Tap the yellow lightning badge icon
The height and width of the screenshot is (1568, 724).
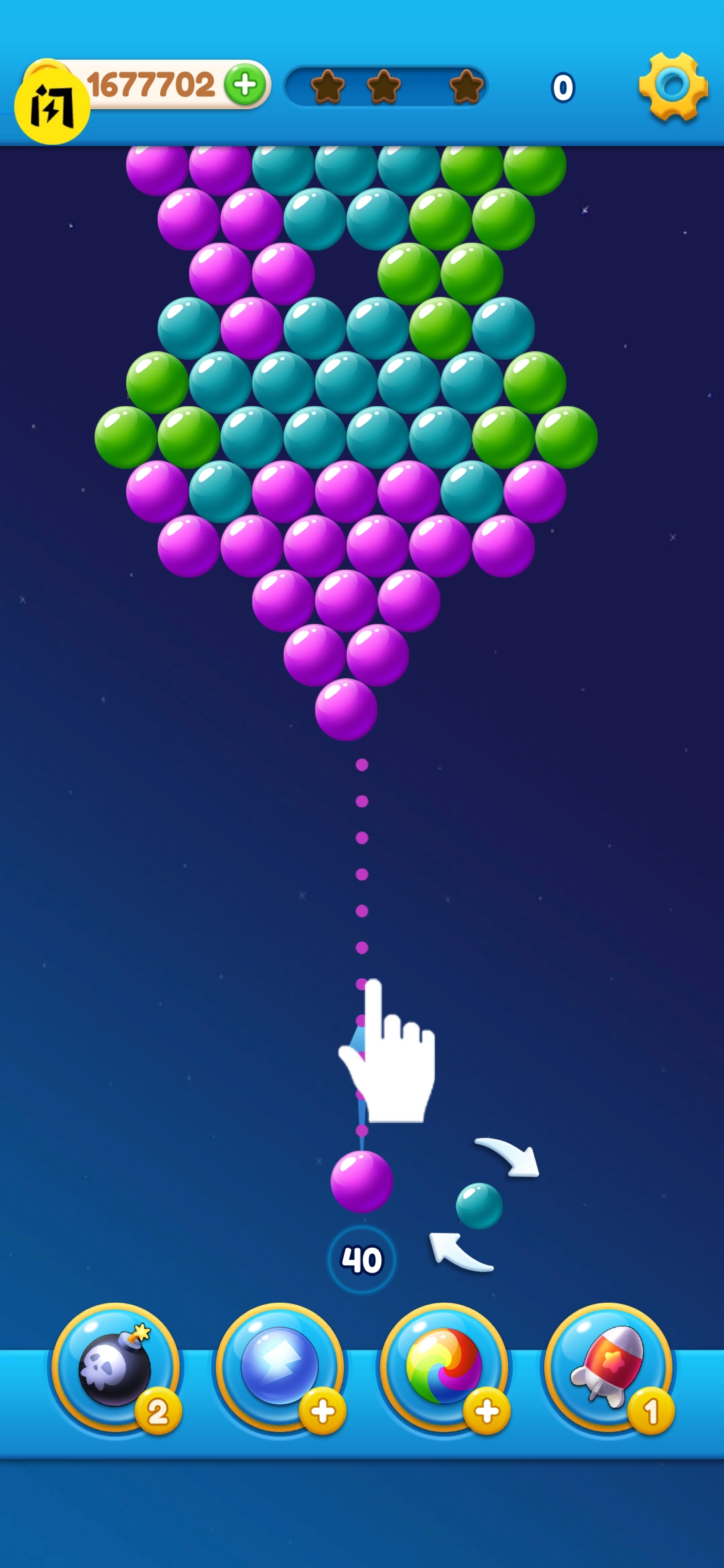click(52, 106)
